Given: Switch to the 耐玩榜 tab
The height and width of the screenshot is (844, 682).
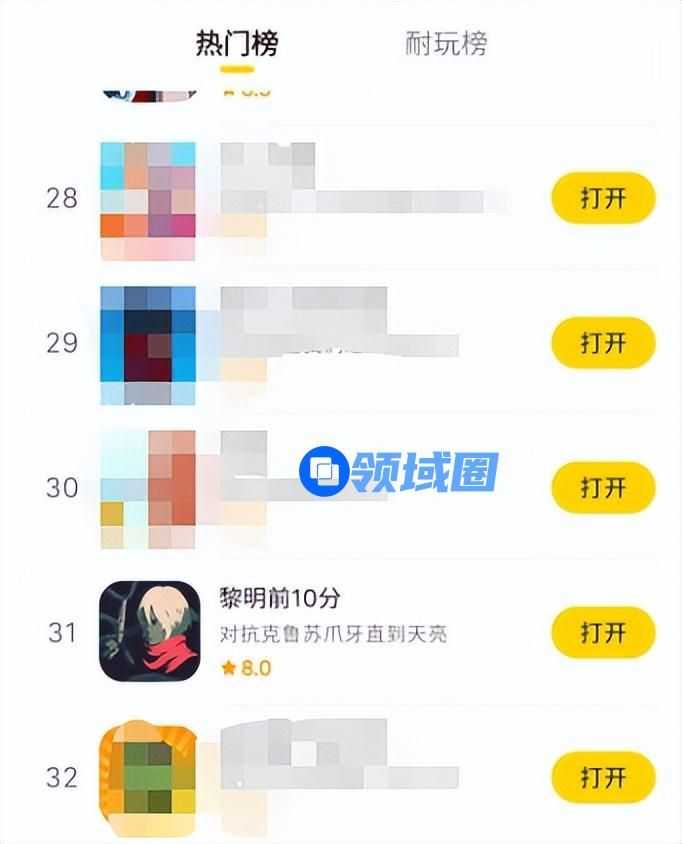Looking at the screenshot, I should (446, 44).
